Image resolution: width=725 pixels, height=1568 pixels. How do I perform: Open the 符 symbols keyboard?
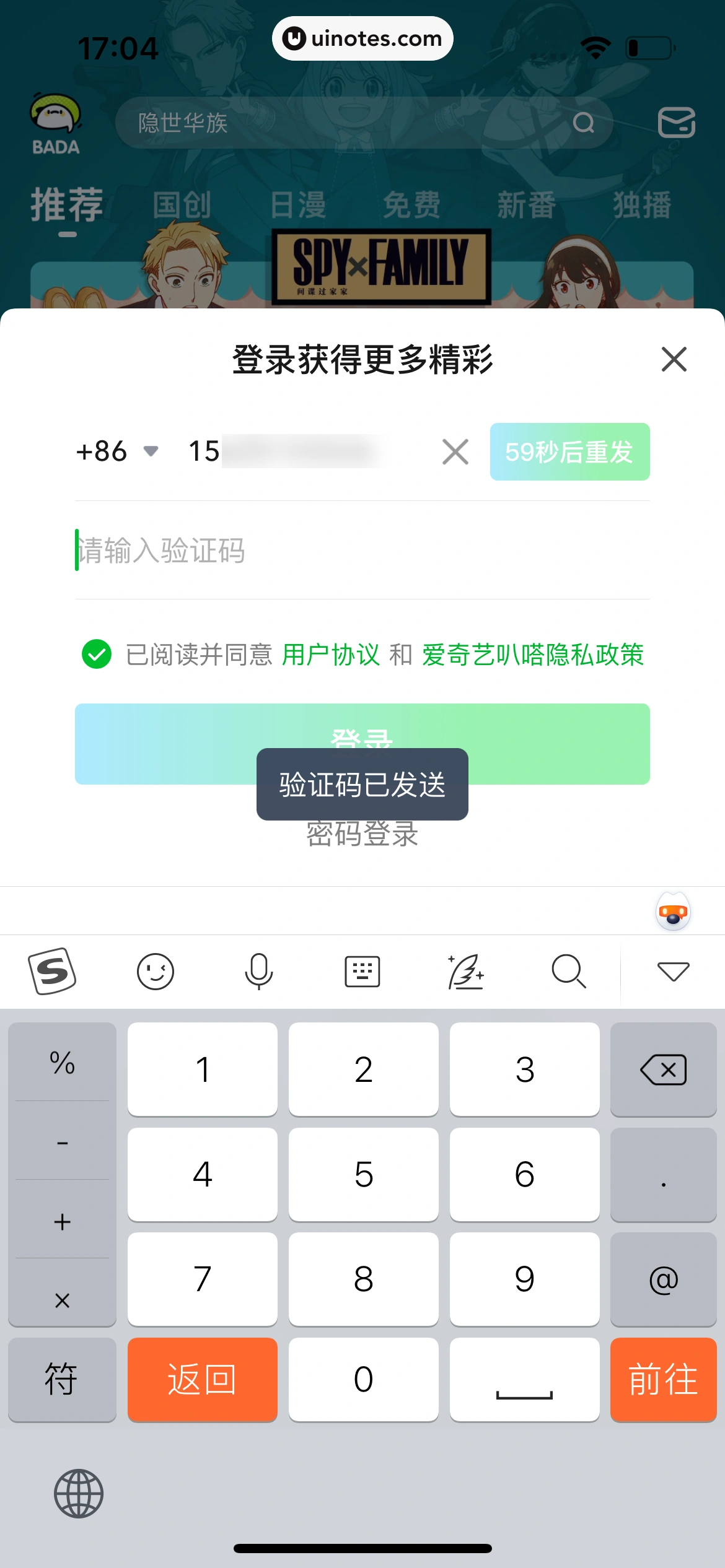[62, 1379]
